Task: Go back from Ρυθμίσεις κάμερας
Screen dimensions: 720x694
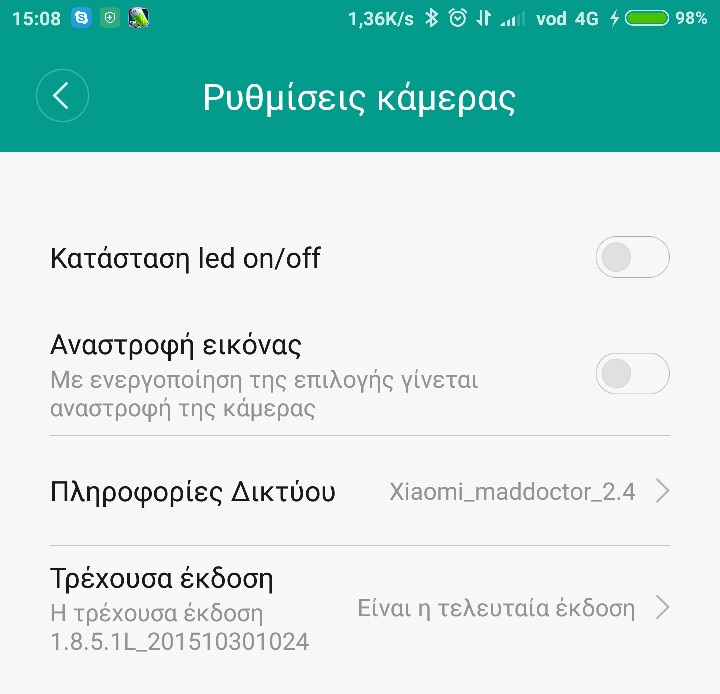Action: pos(62,96)
